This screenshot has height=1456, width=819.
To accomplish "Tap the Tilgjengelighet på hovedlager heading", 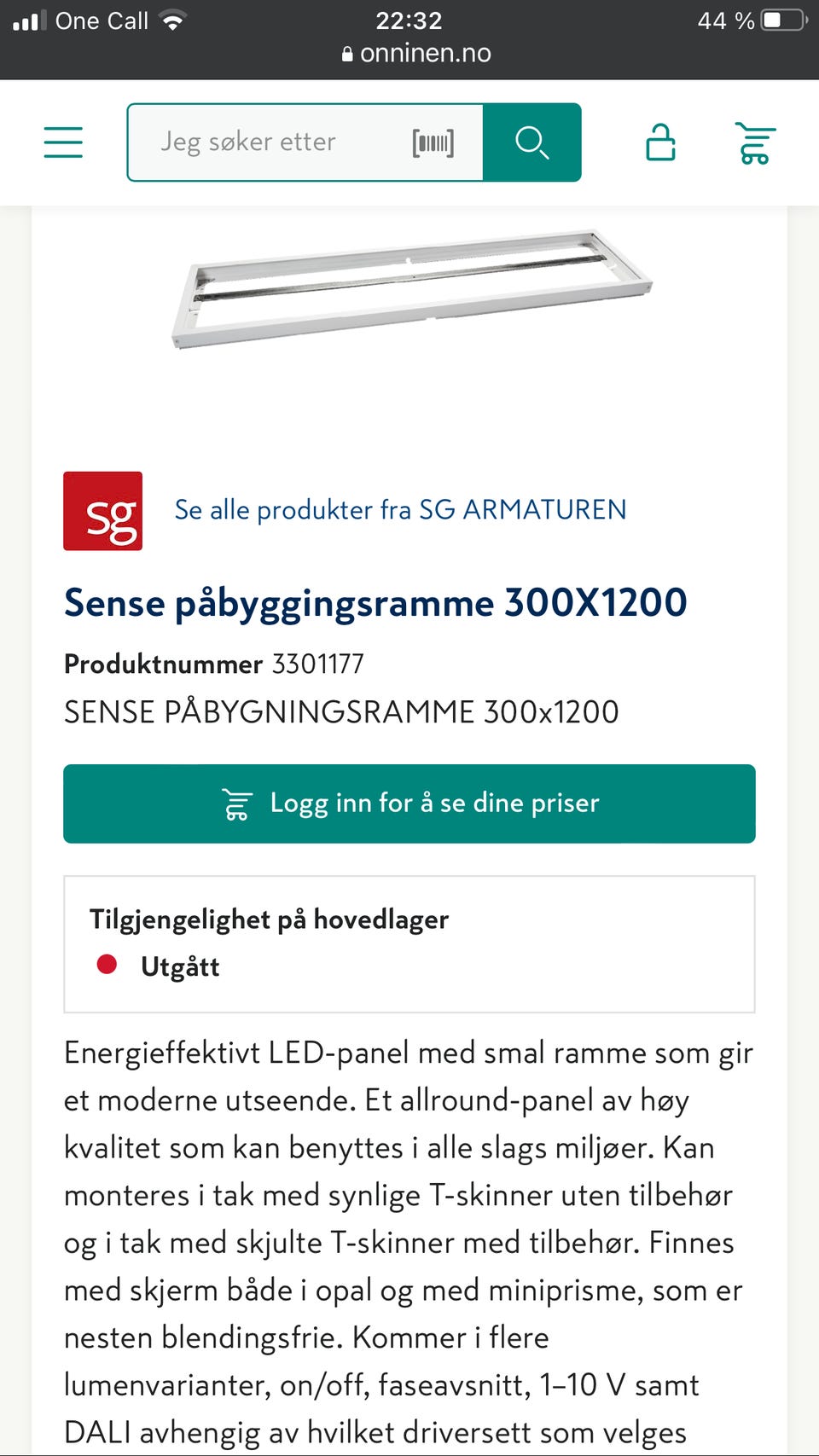I will click(268, 919).
